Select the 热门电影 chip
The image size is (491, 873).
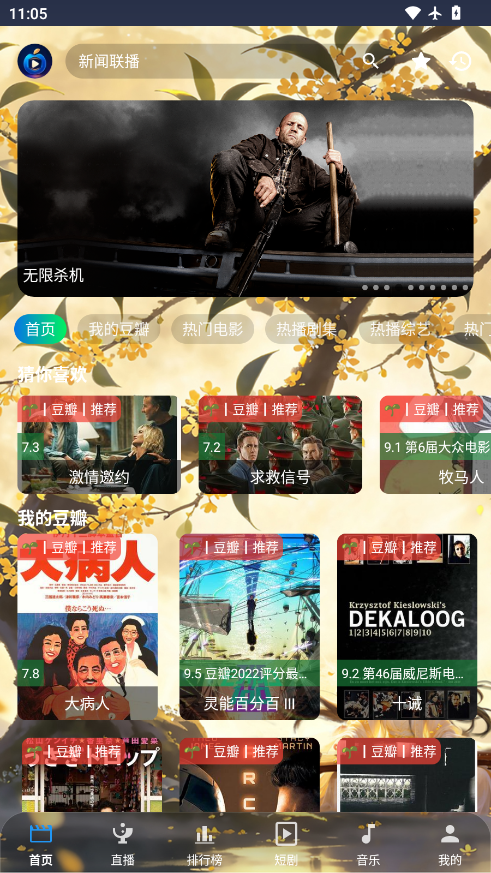tap(213, 329)
